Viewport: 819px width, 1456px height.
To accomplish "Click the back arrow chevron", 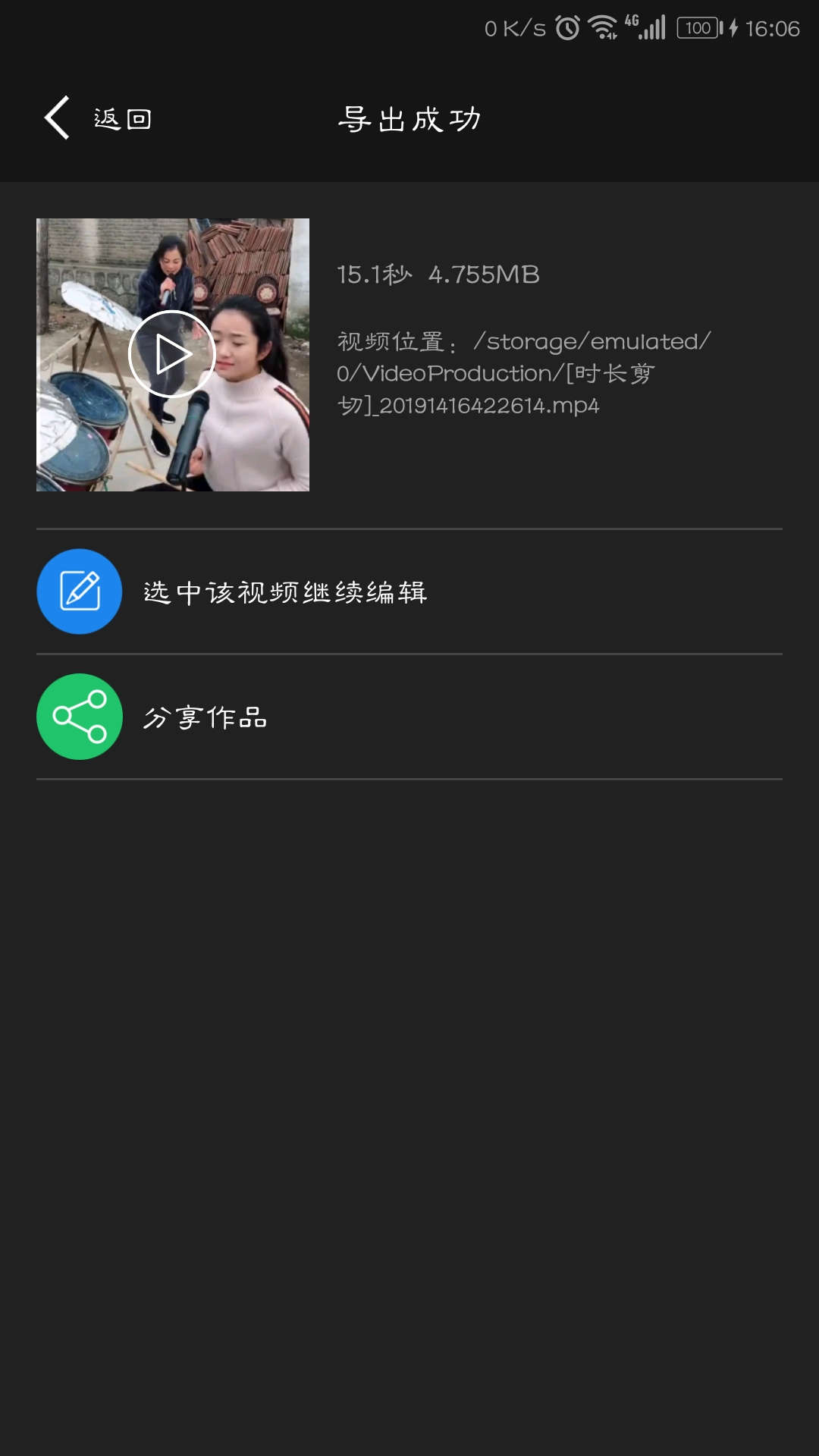I will tap(55, 118).
